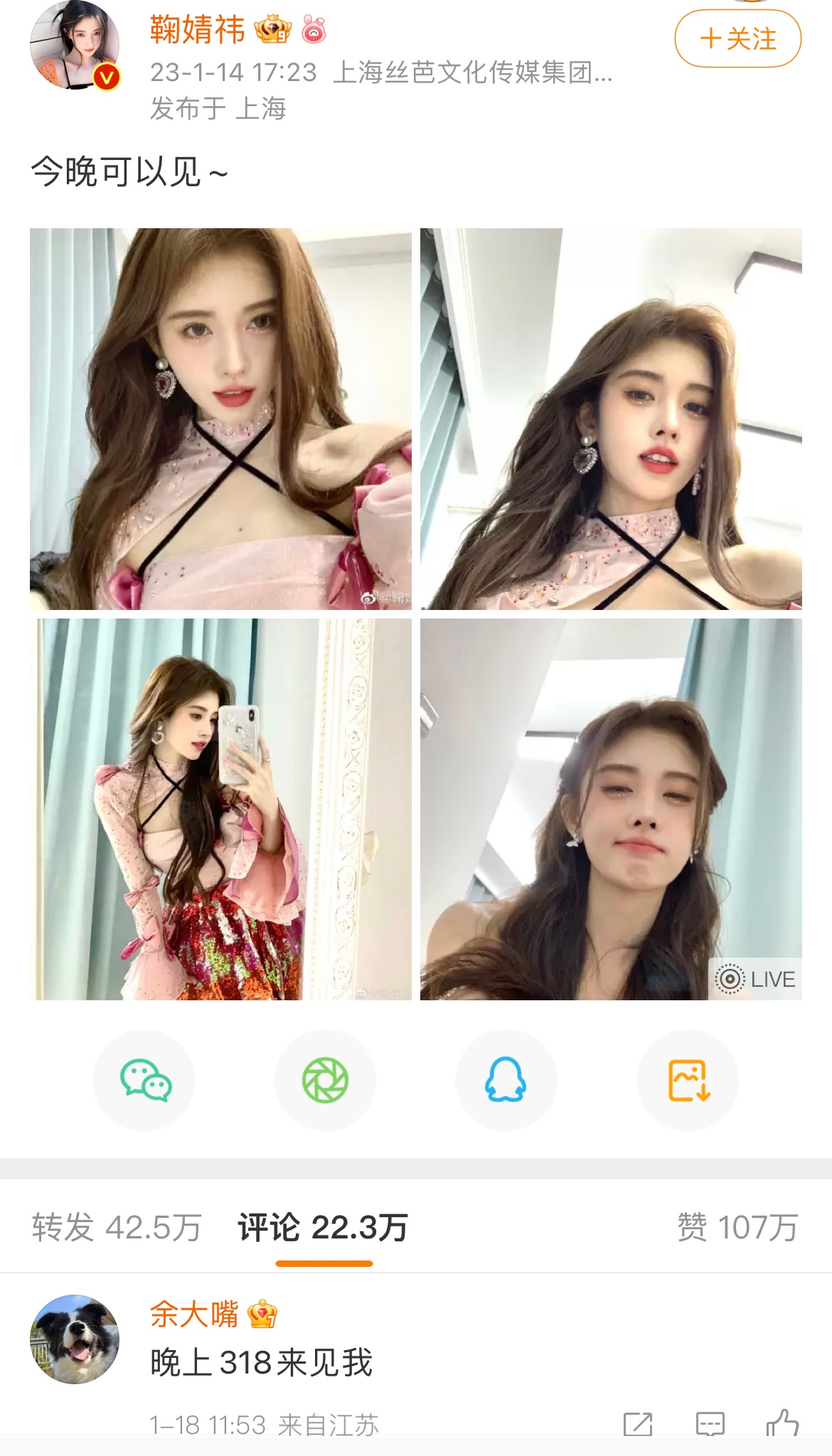
Task: Save the post images with the download icon
Action: (x=688, y=1080)
